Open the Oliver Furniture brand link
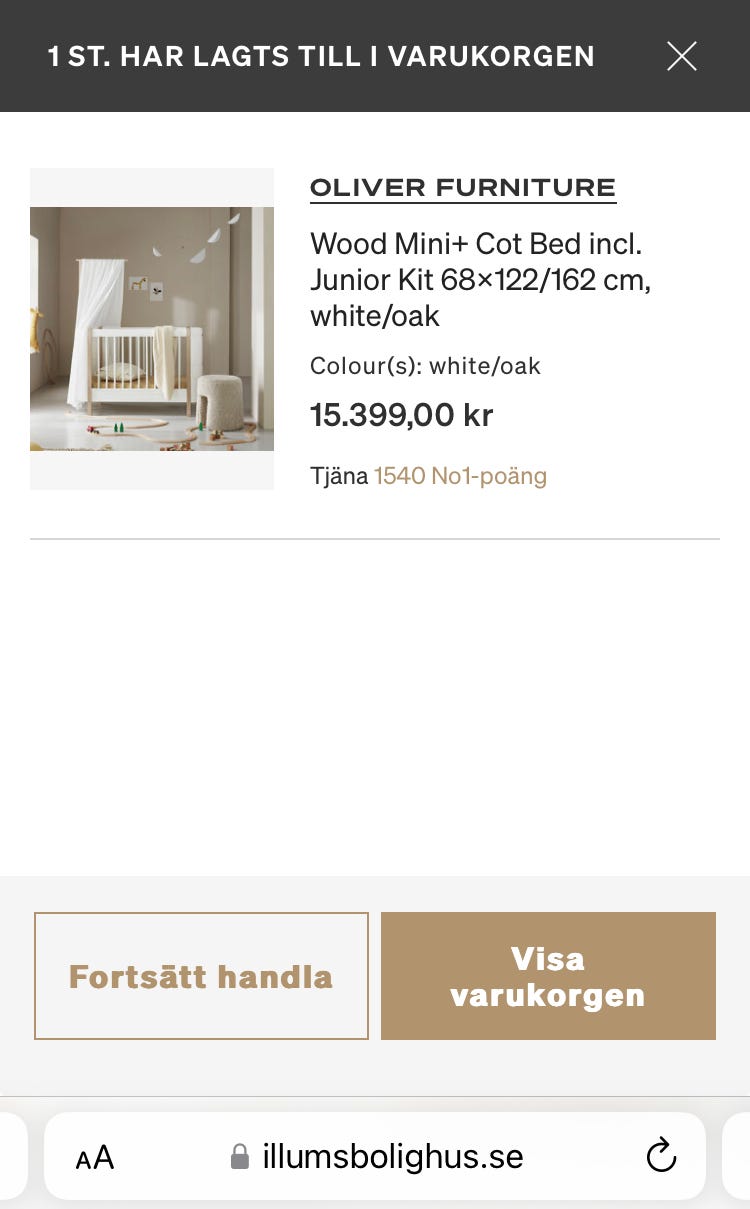 463,188
